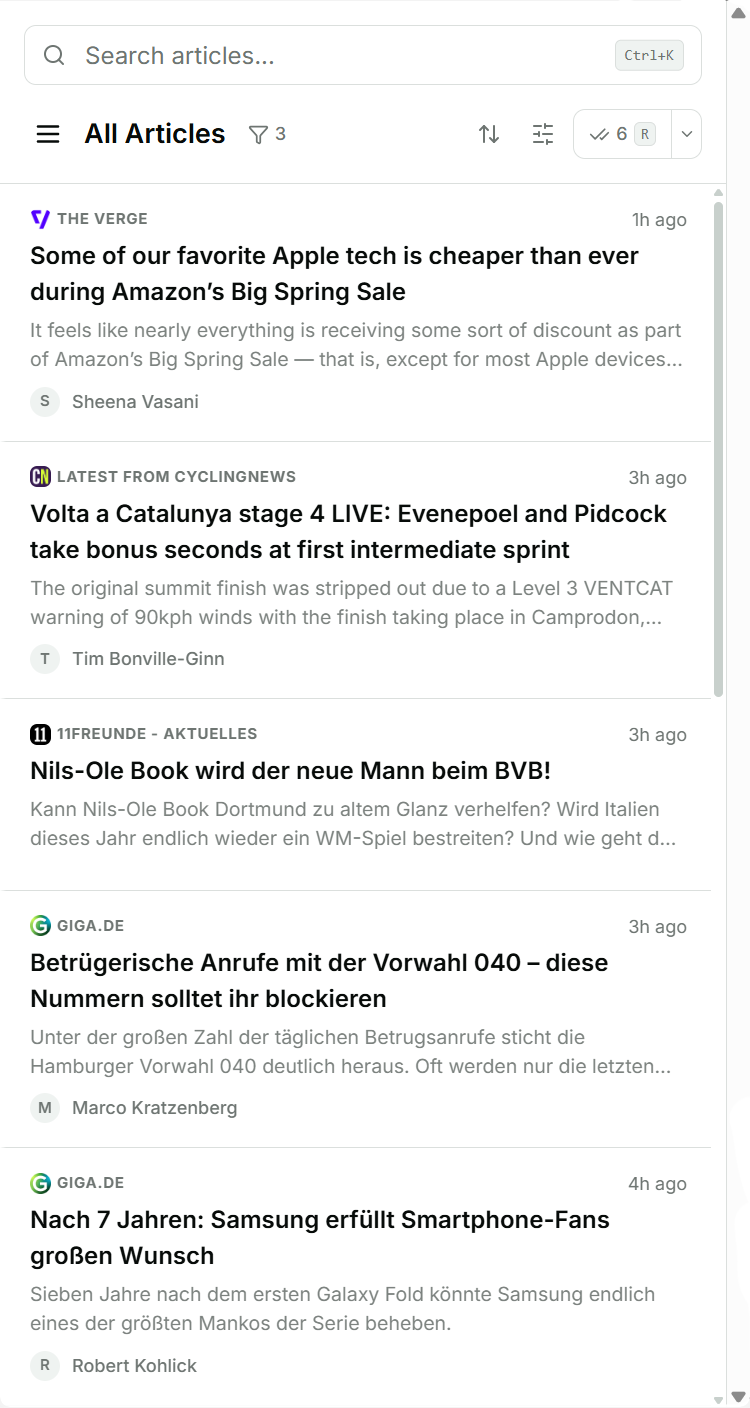Click the Cyclingnews feed icon
This screenshot has height=1408, width=750.
tap(40, 476)
